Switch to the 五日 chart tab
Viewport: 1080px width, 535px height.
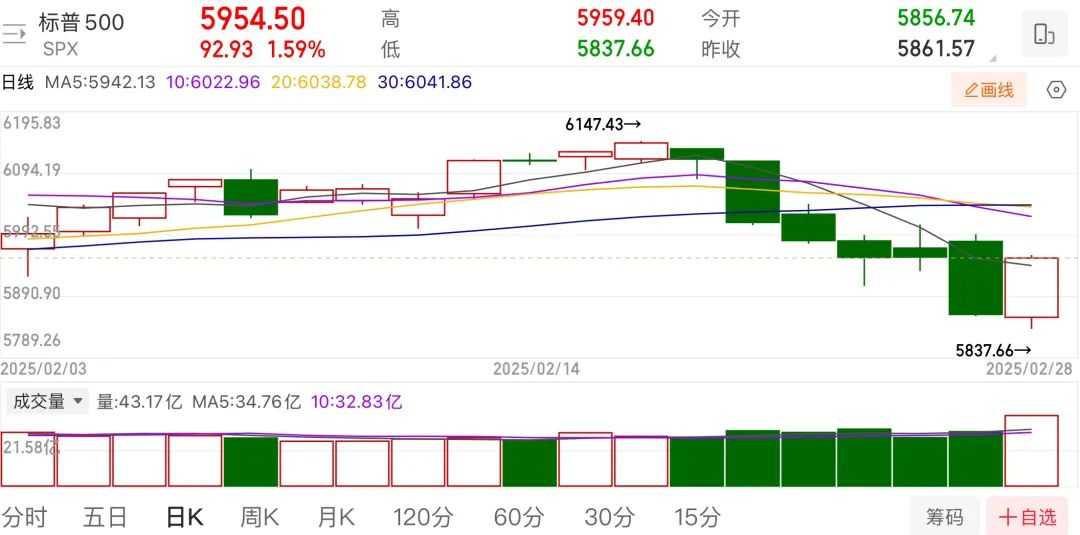[x=105, y=517]
